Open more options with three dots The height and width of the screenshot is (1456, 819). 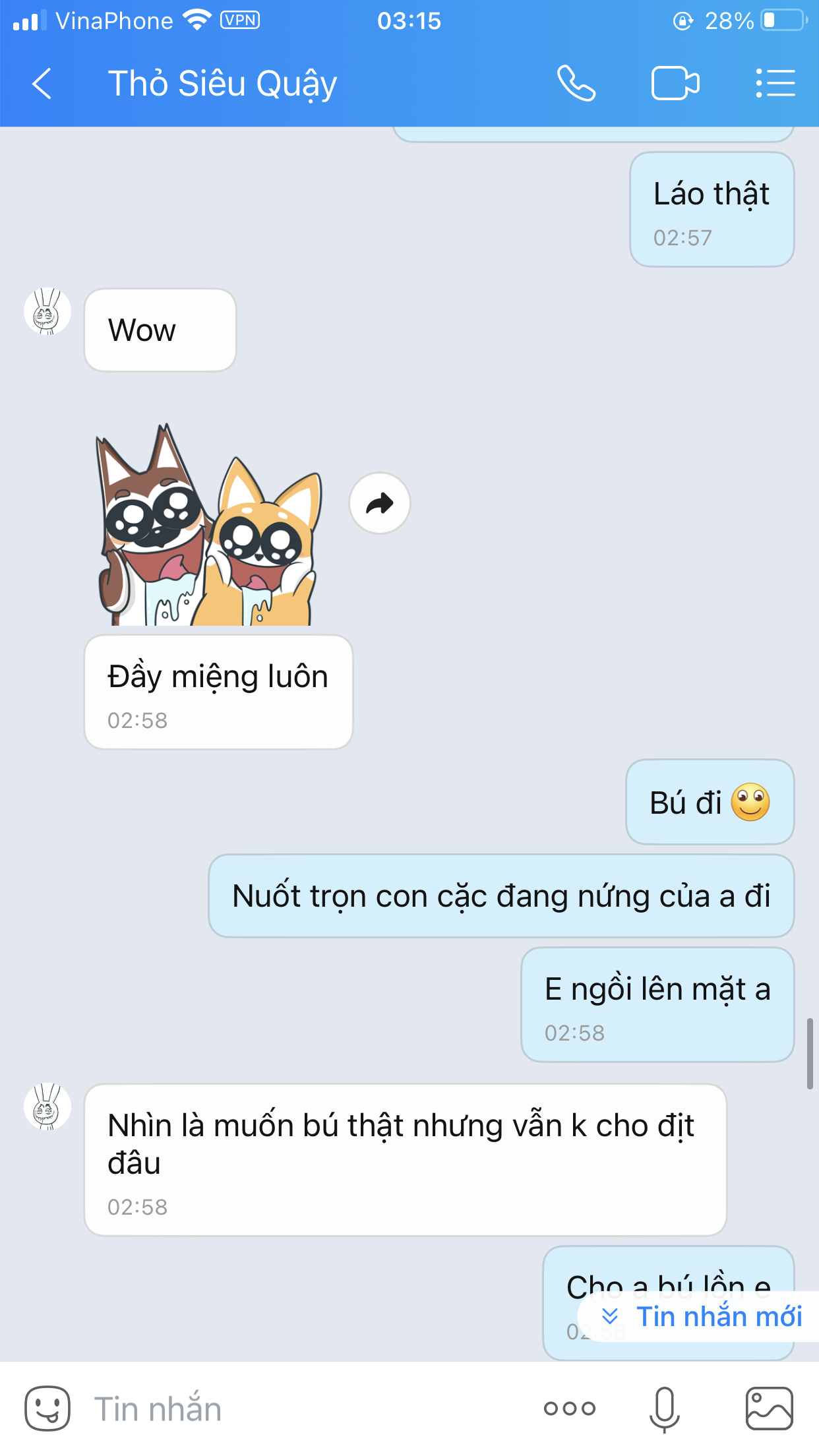pyautogui.click(x=570, y=1409)
